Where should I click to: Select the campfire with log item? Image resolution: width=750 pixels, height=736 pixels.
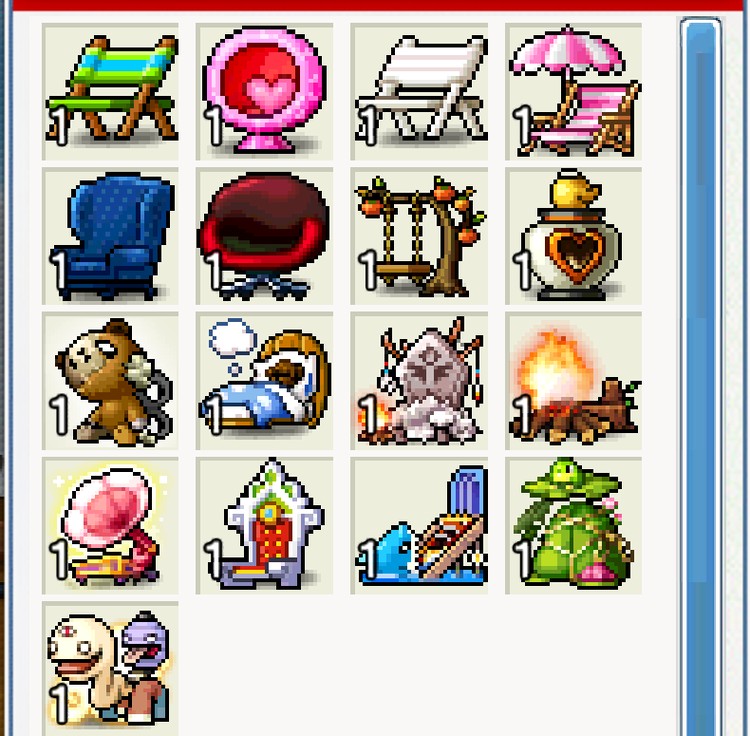point(574,382)
